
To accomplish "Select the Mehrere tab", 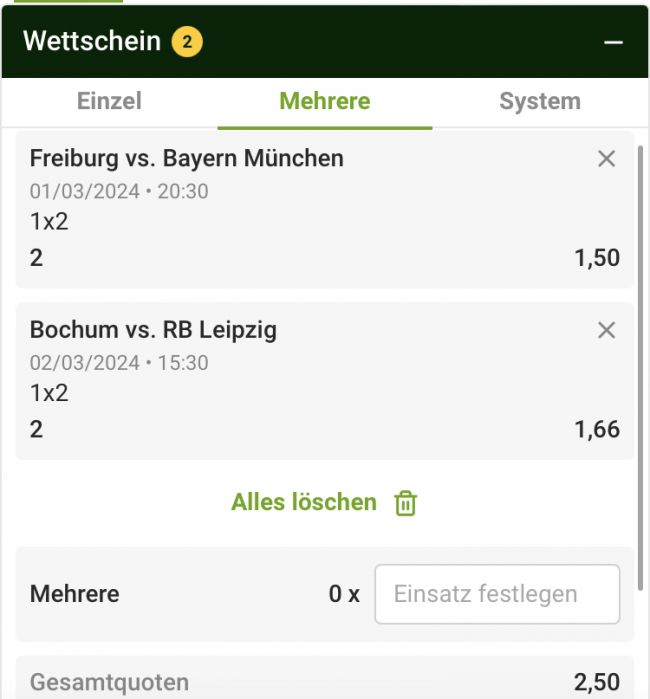I will [325, 101].
